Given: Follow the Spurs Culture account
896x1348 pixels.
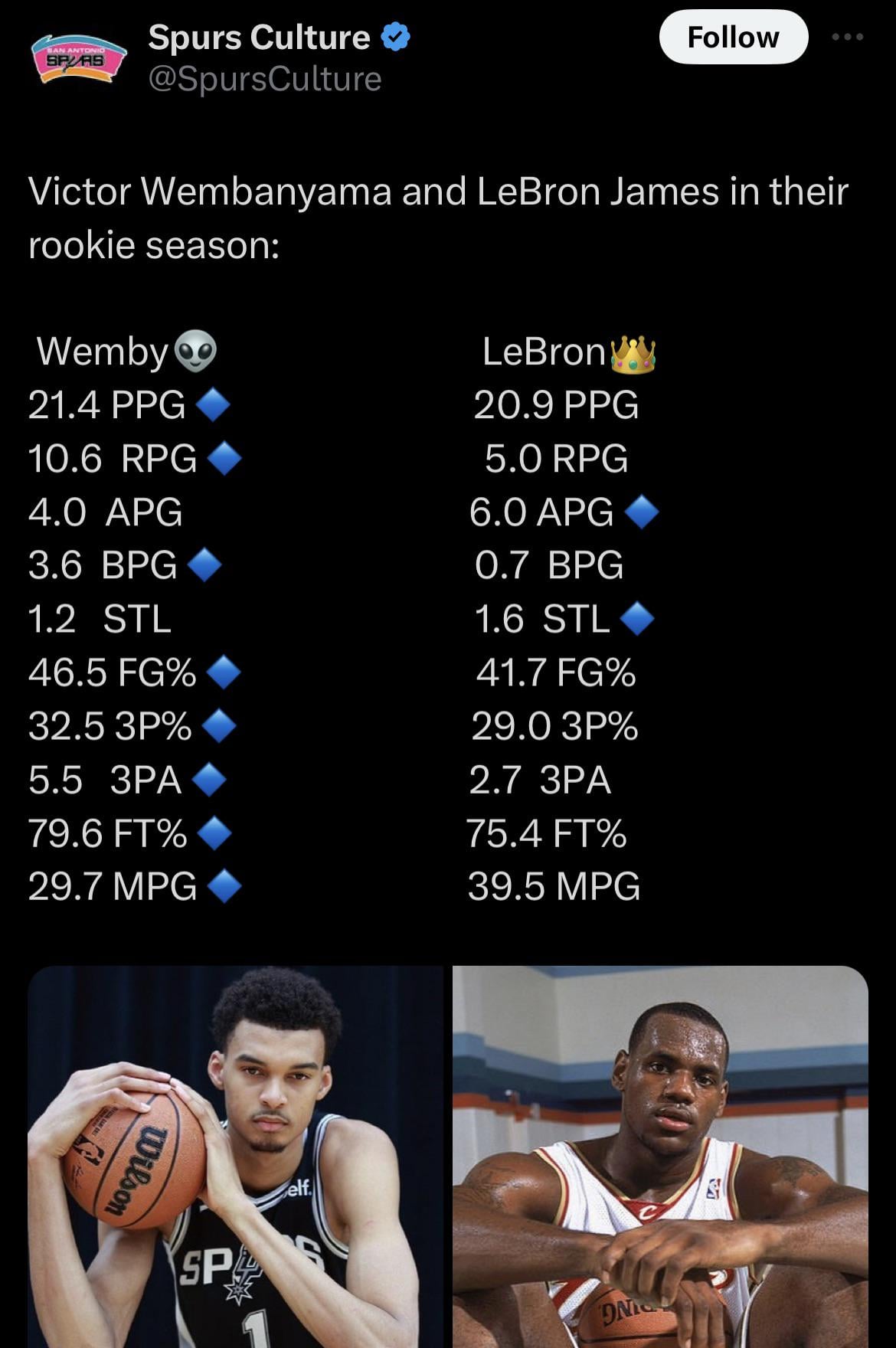Looking at the screenshot, I should pyautogui.click(x=733, y=37).
